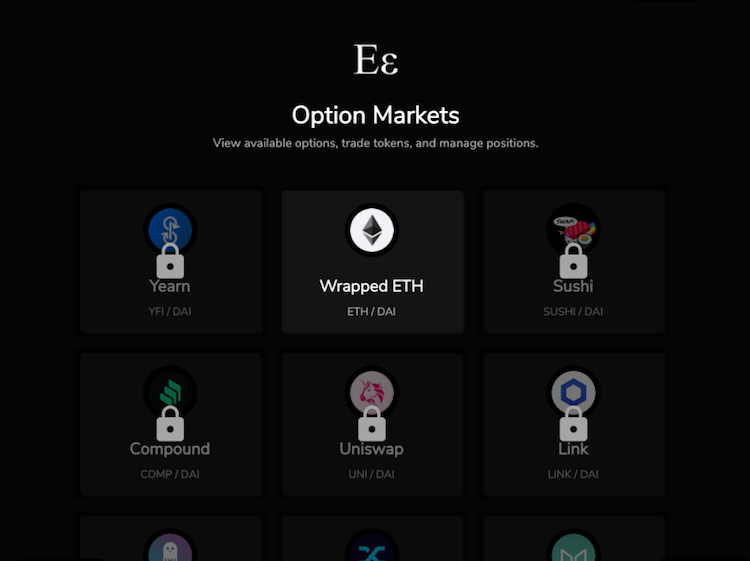Select the locked Link LINK / DAI card

tap(573, 425)
